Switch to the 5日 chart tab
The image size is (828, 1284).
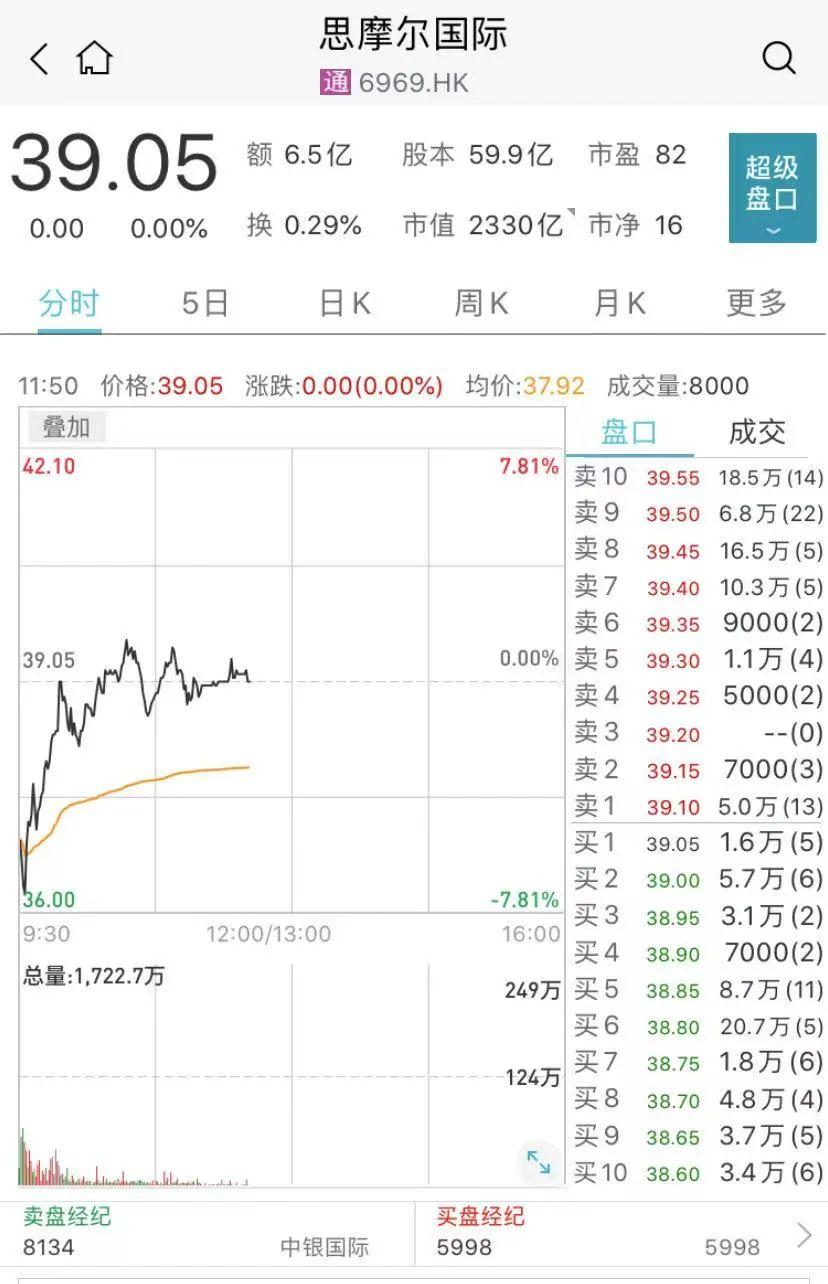(x=205, y=303)
